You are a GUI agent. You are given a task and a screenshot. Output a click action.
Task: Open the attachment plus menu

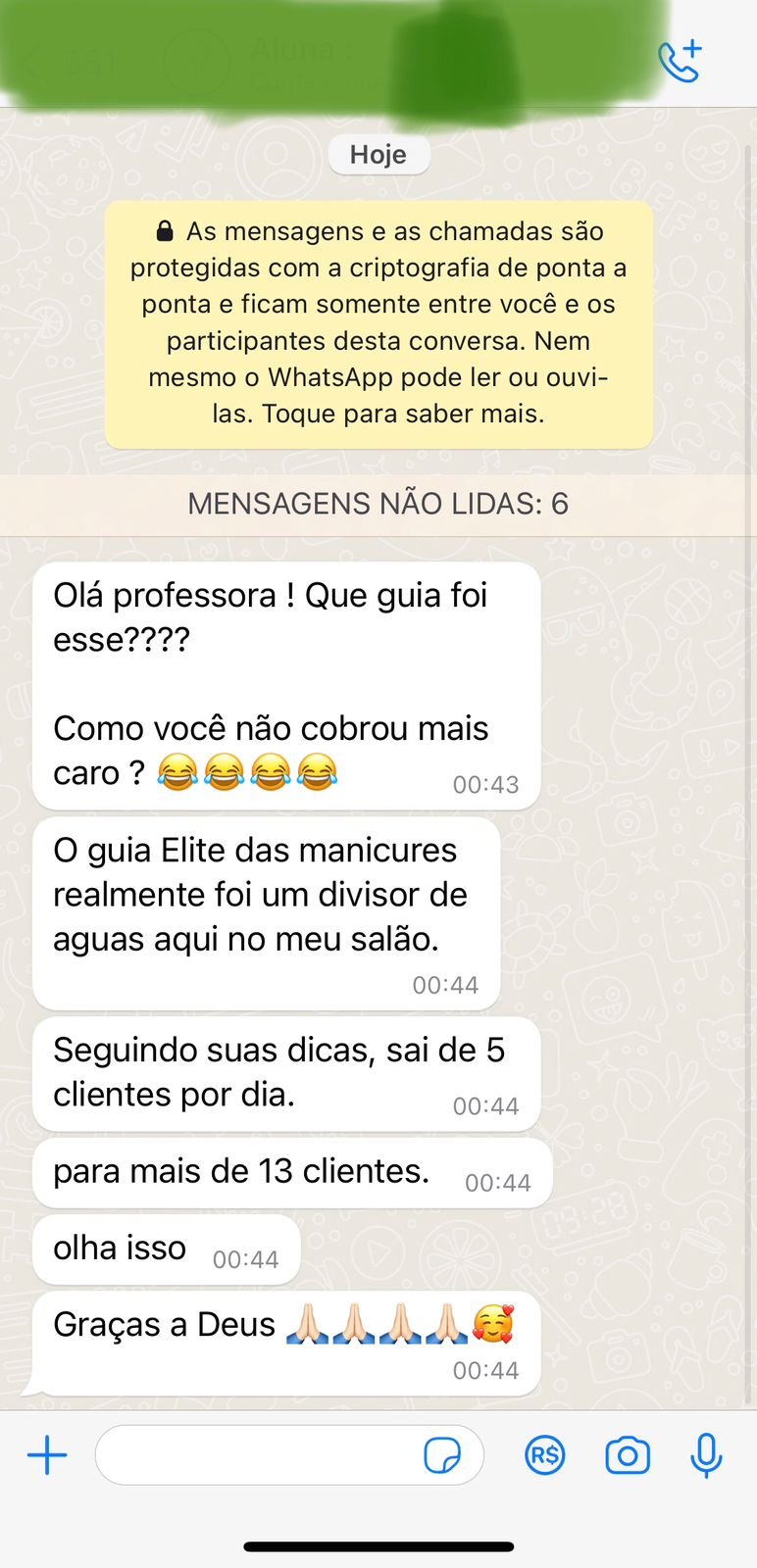click(x=47, y=1455)
